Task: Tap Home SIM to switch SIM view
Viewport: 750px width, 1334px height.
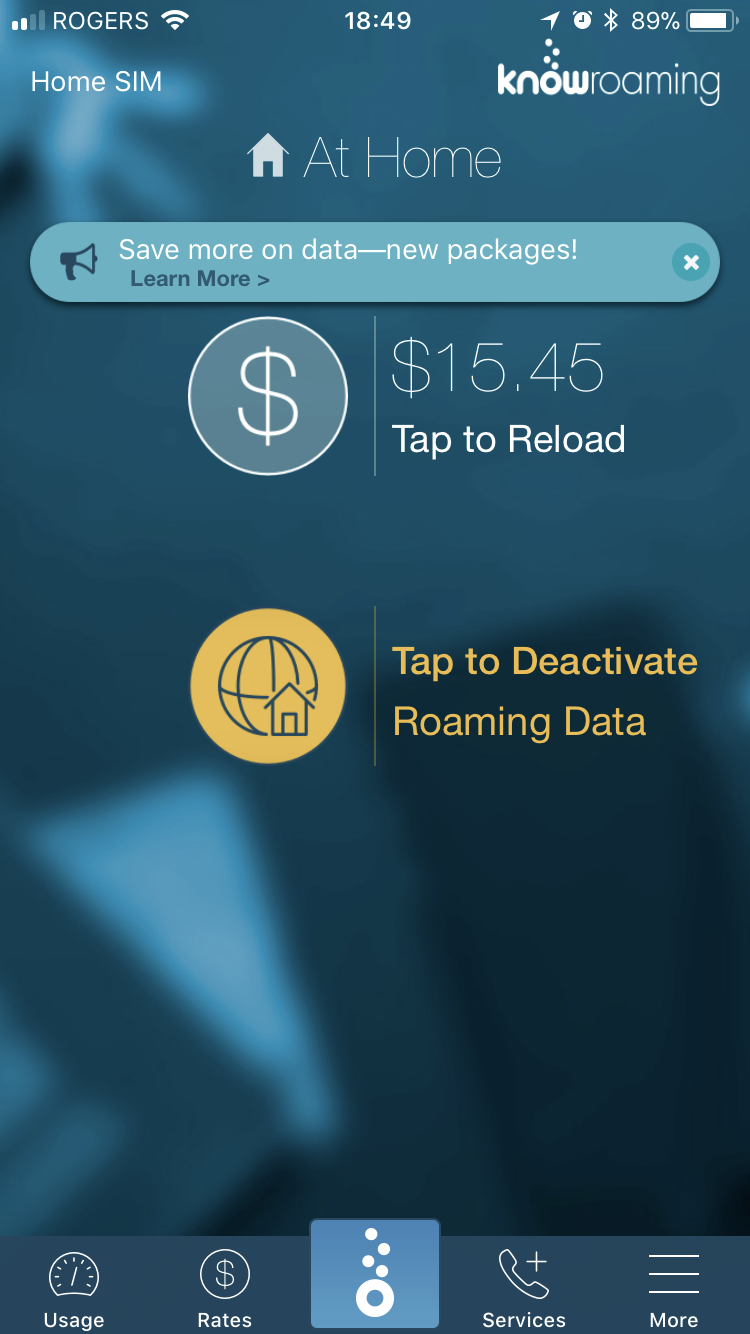Action: pos(96,82)
